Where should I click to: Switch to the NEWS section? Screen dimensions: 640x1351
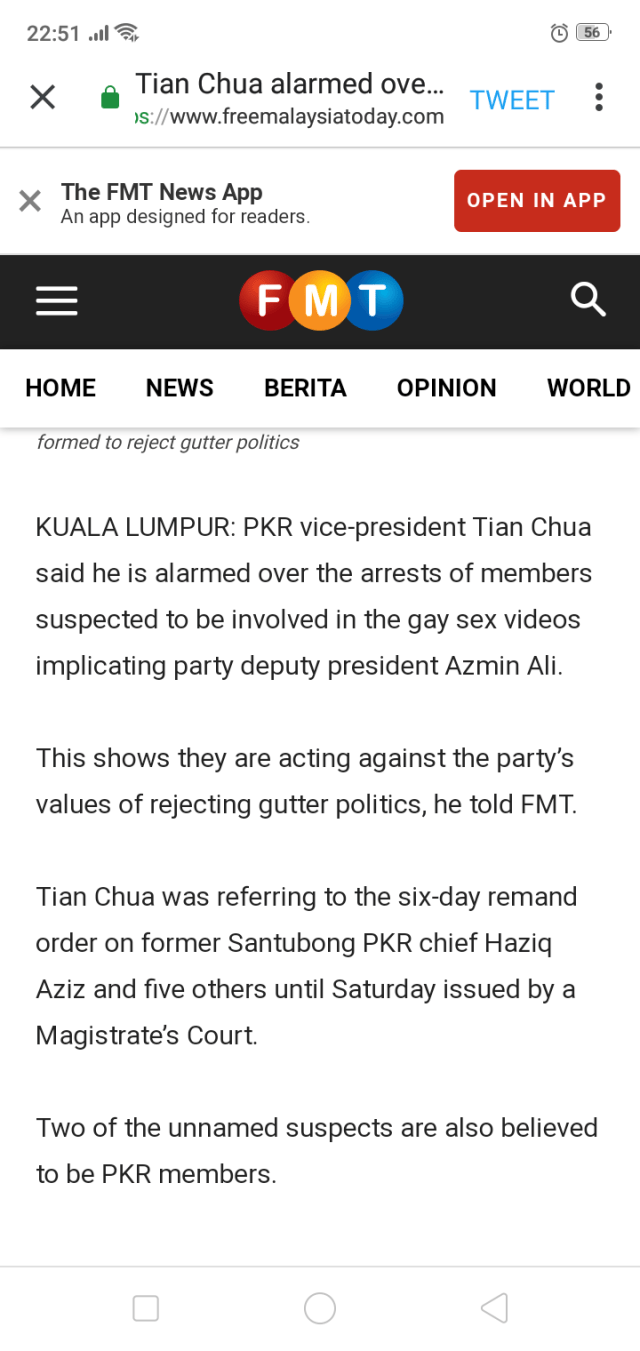180,388
